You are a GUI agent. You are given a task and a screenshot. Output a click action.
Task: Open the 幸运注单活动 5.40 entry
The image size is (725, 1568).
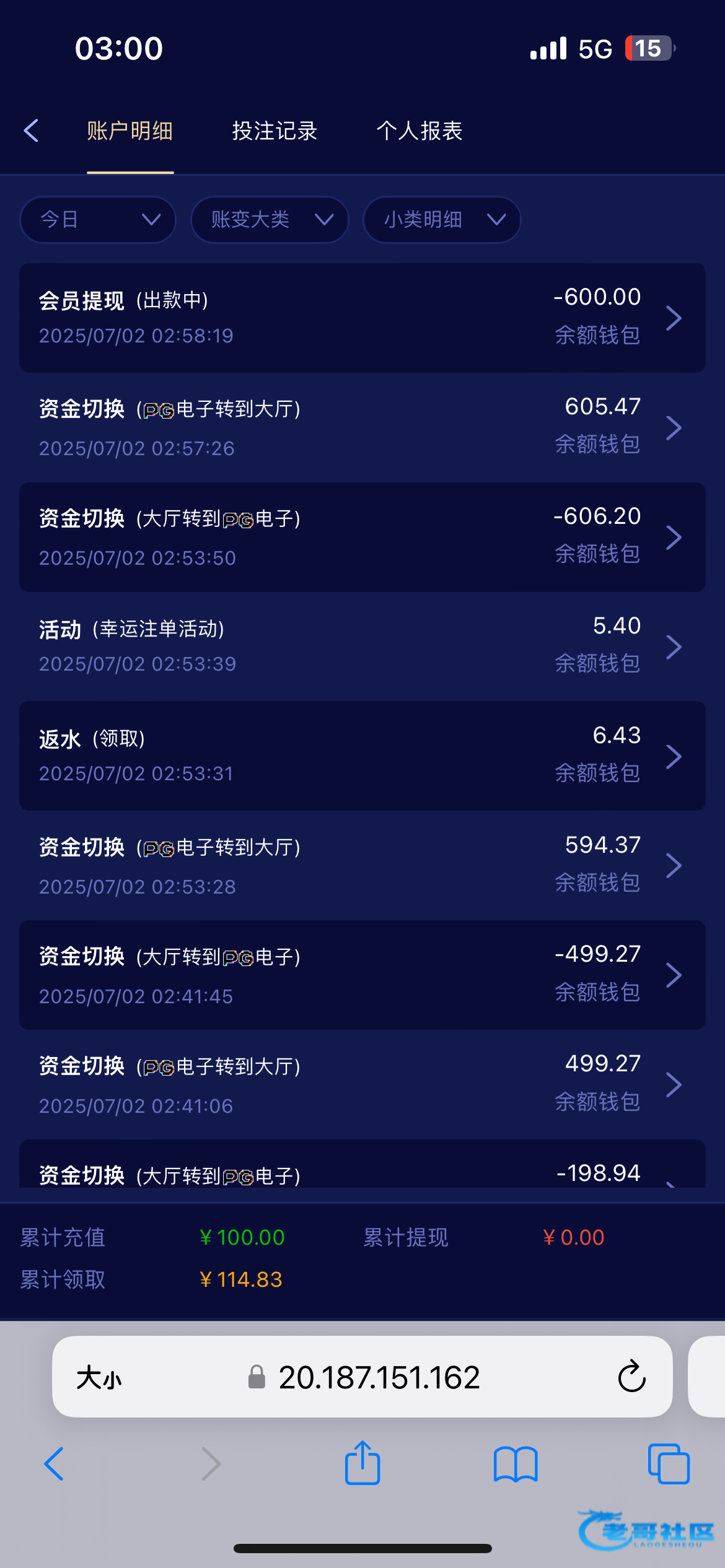coord(362,647)
